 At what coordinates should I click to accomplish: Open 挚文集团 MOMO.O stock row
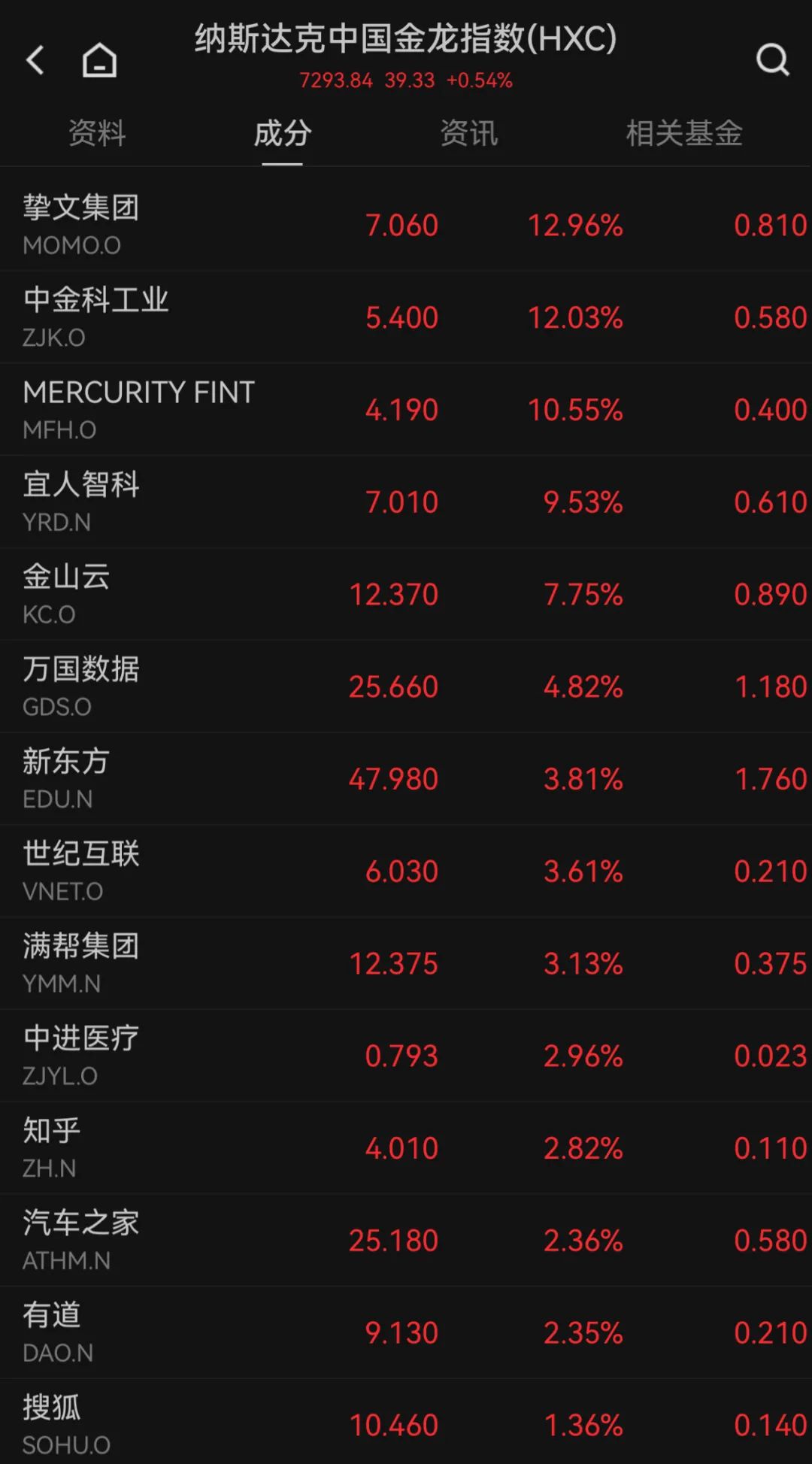tap(406, 225)
